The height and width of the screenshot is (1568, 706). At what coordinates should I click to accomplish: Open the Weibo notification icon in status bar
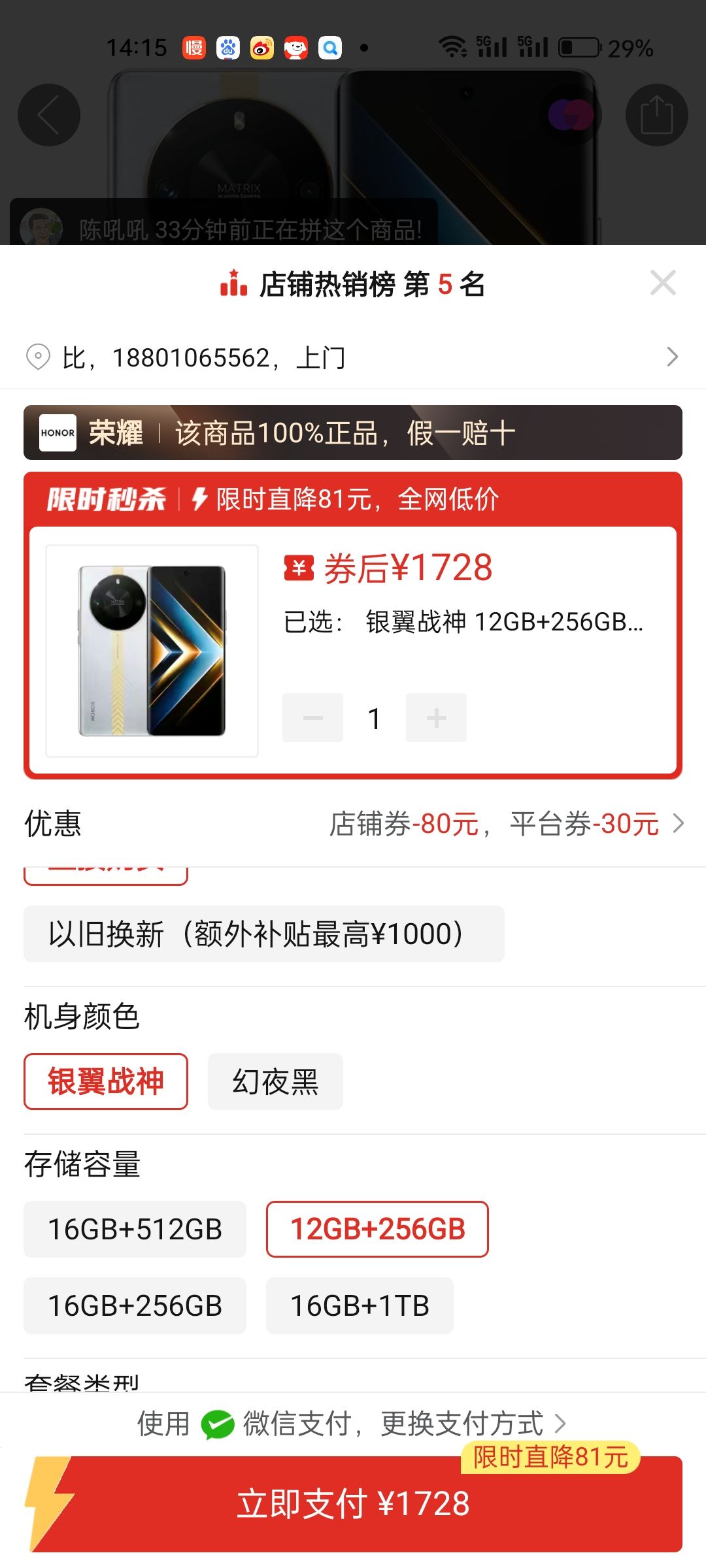(261, 47)
